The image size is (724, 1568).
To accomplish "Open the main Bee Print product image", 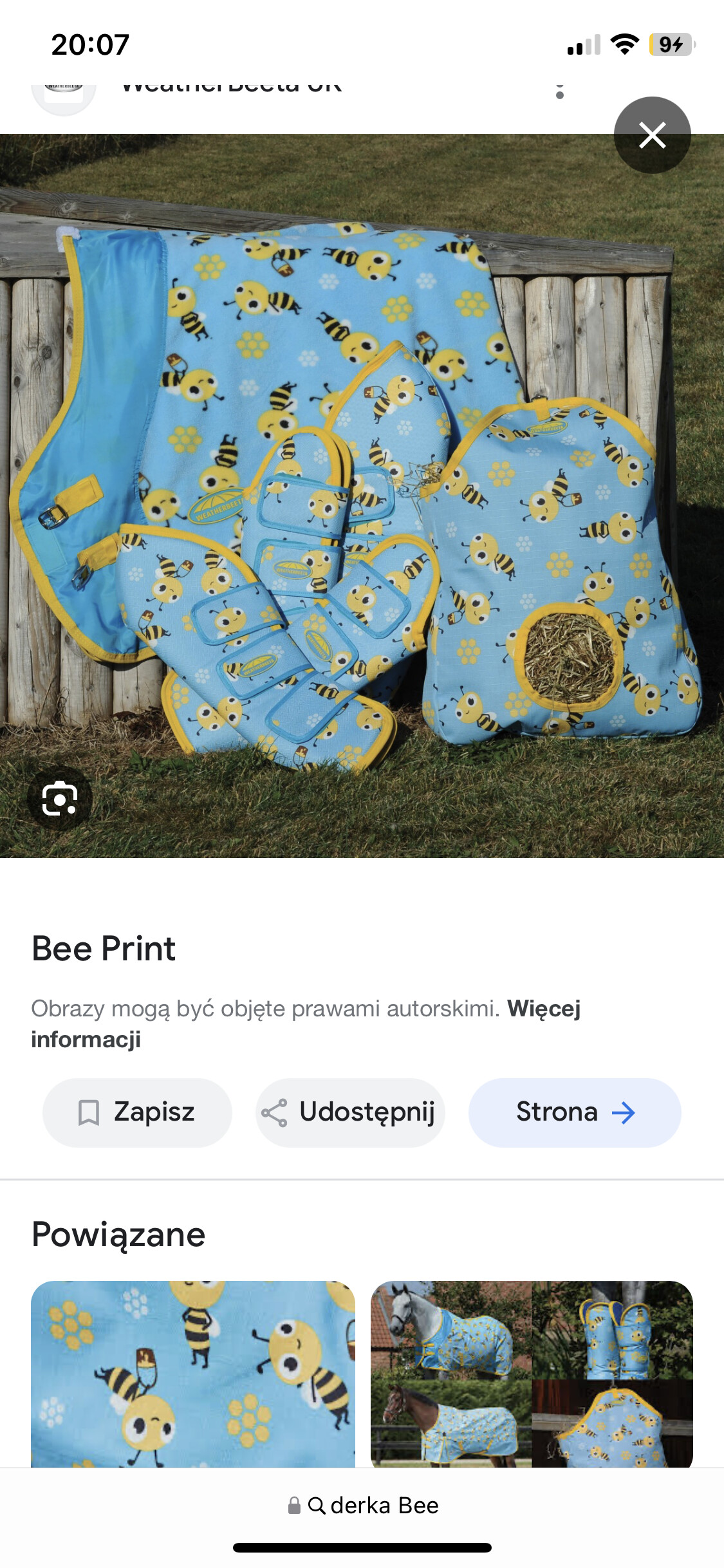I will coord(360,496).
